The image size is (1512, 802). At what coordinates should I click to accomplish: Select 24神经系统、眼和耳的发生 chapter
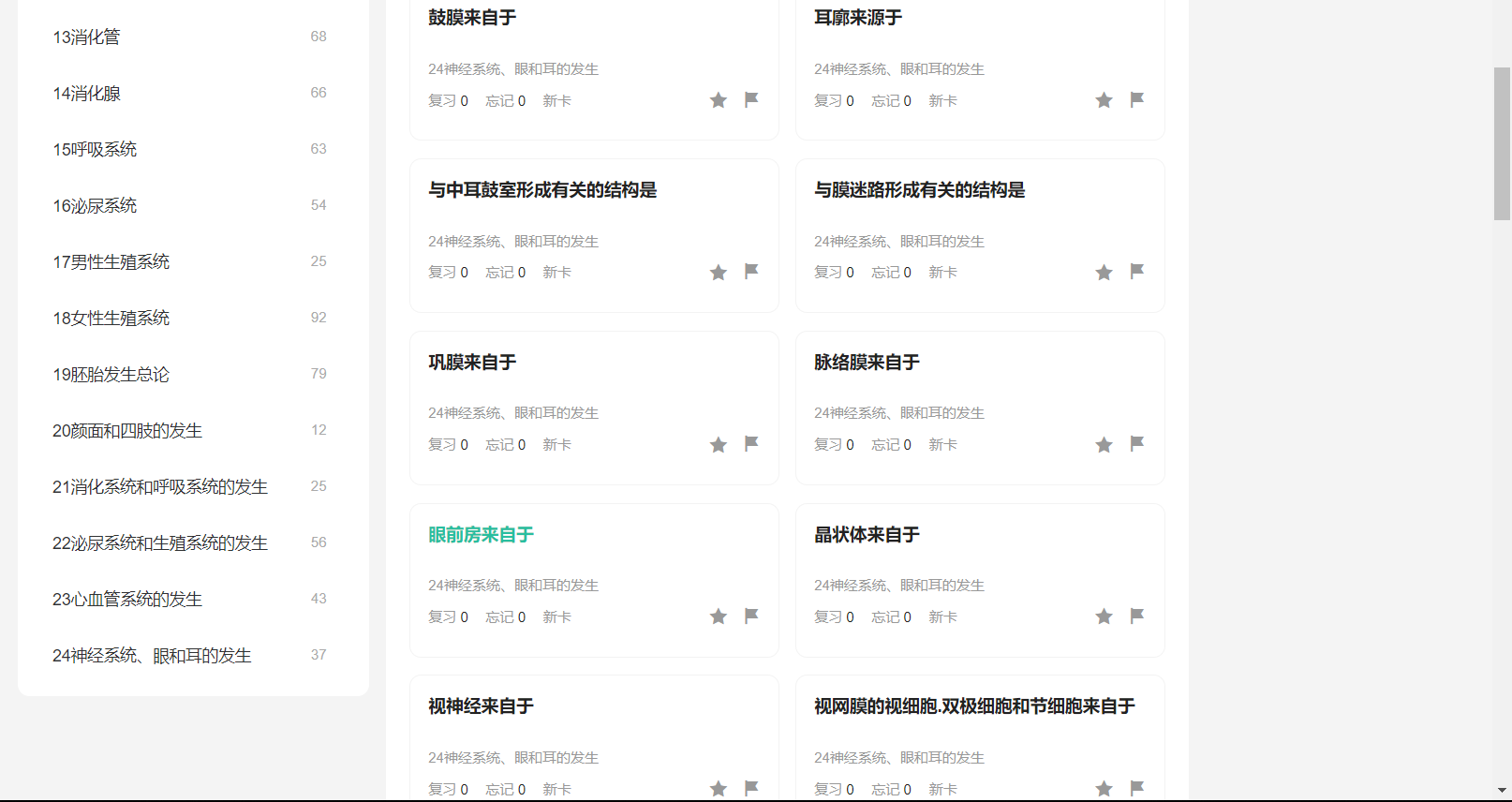pos(152,656)
